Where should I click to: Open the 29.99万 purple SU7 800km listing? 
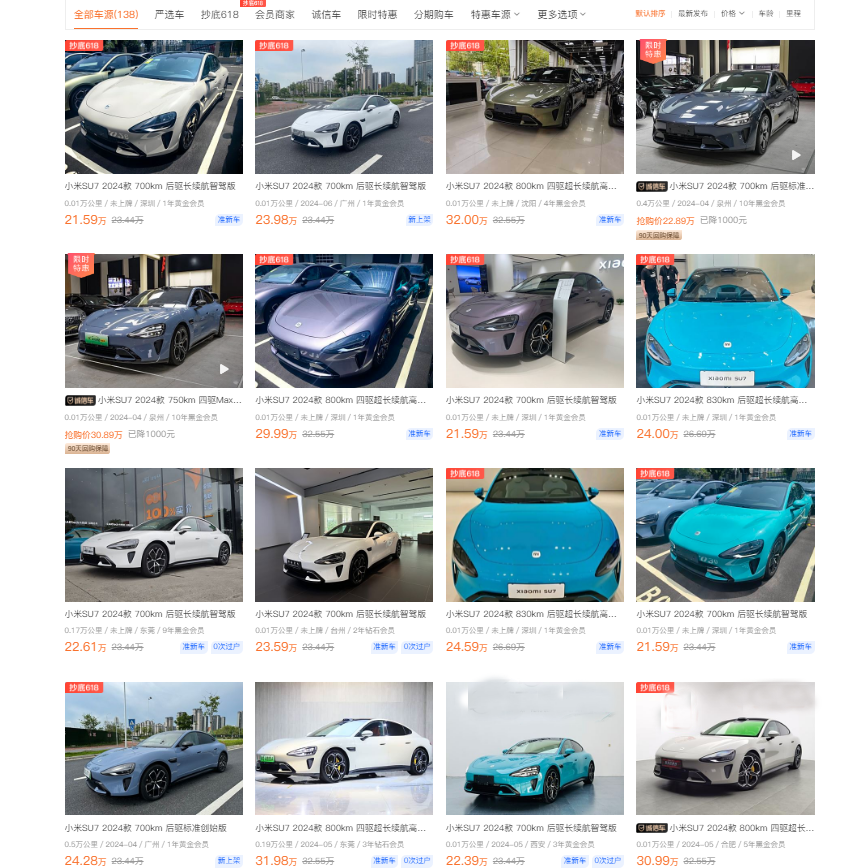[x=343, y=321]
